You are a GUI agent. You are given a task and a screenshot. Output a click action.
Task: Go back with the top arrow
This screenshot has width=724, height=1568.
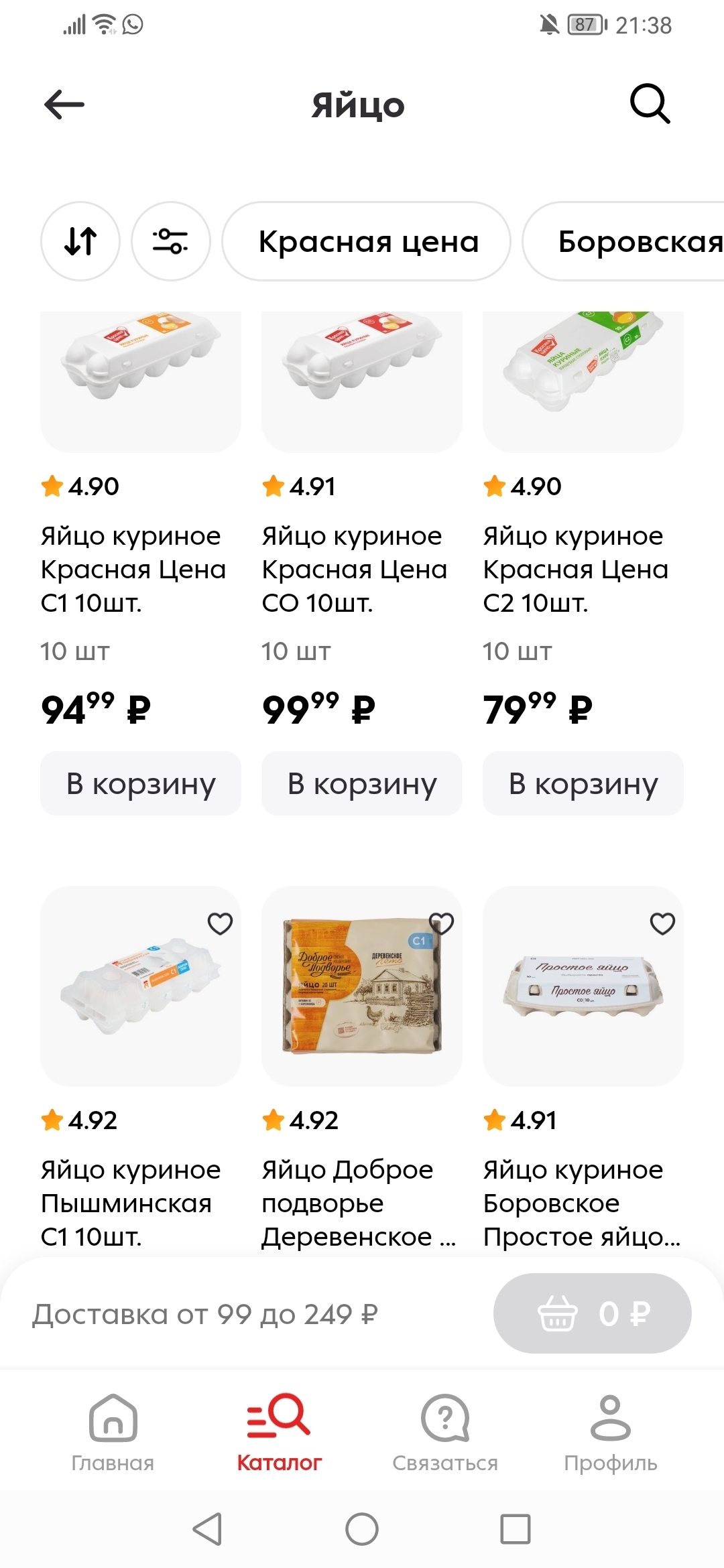[x=64, y=105]
